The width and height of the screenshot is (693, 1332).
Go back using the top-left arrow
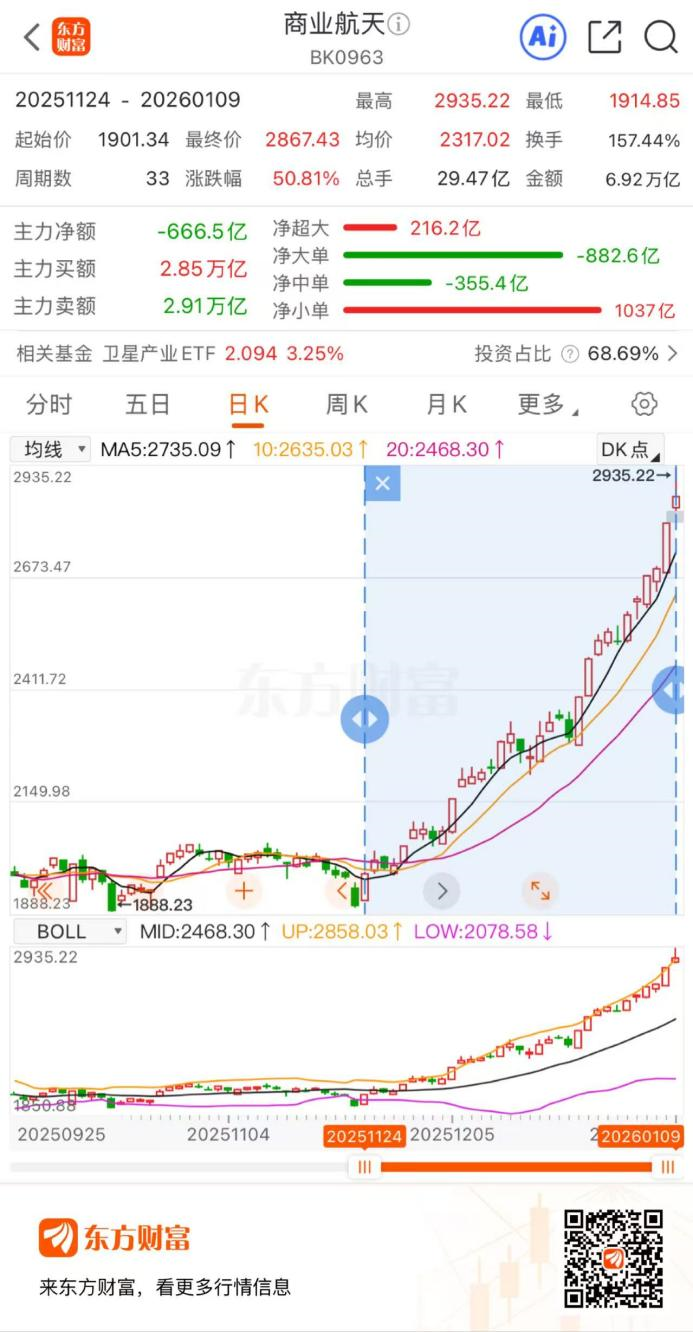[32, 38]
